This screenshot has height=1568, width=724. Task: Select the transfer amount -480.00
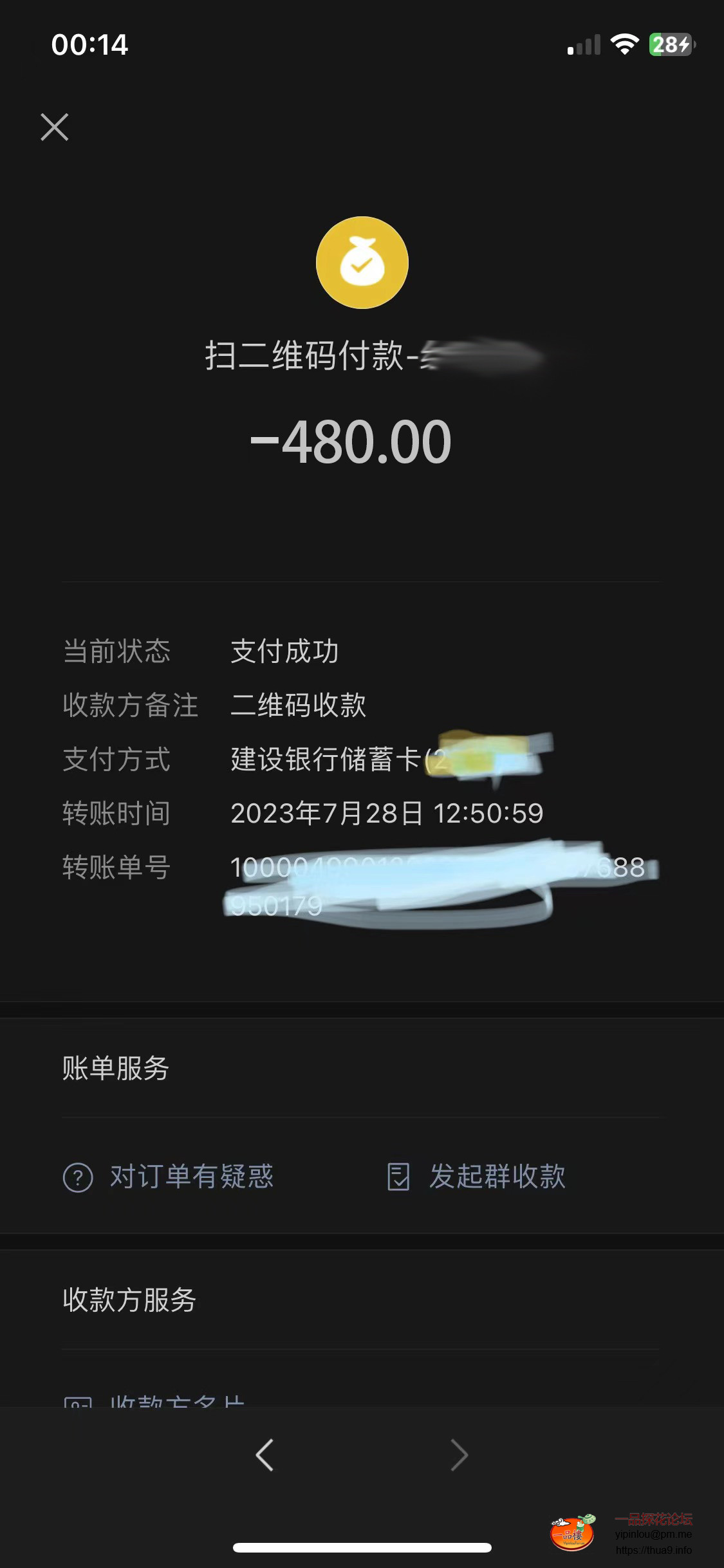point(362,441)
